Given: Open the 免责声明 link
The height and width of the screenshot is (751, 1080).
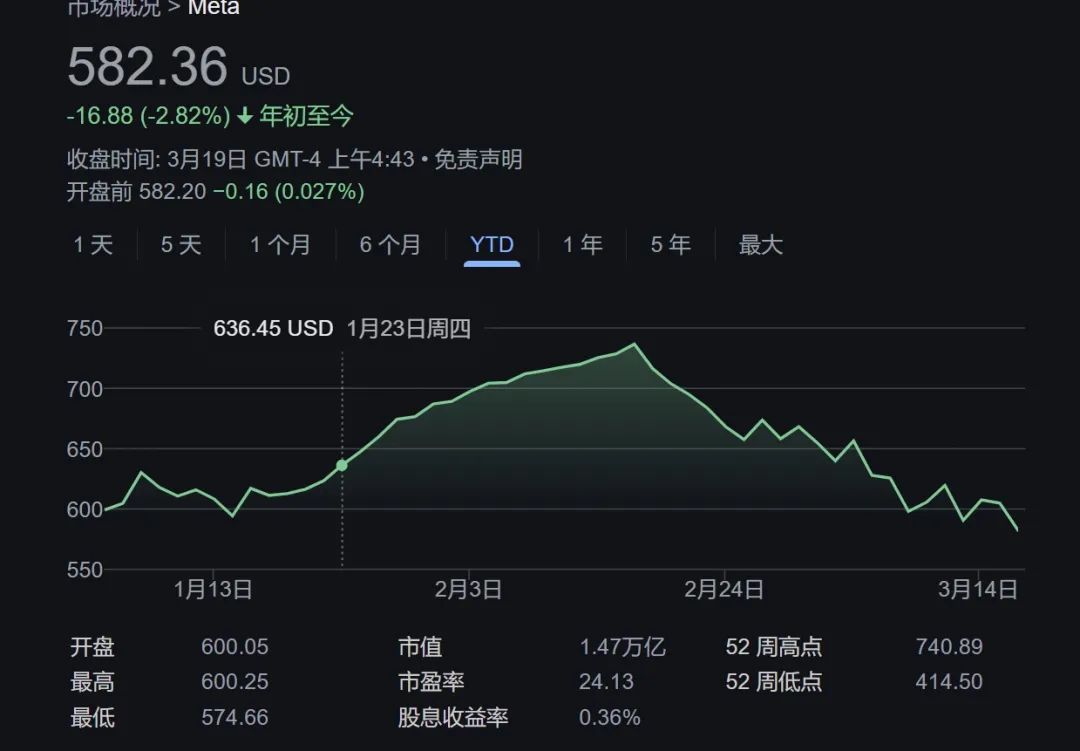Looking at the screenshot, I should coord(478,160).
